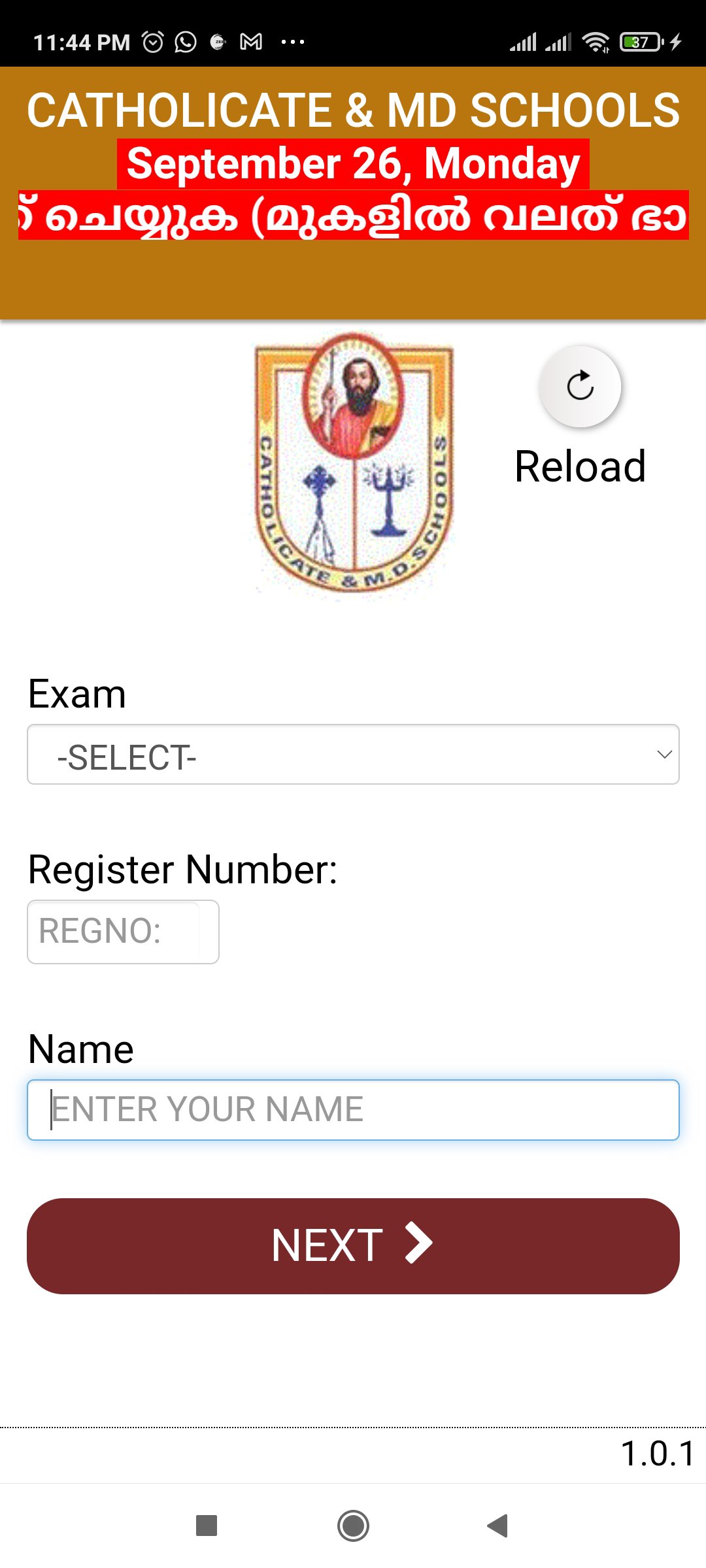Proceed with the NEXT button
Viewport: 706px width, 1568px height.
pos(353,1246)
